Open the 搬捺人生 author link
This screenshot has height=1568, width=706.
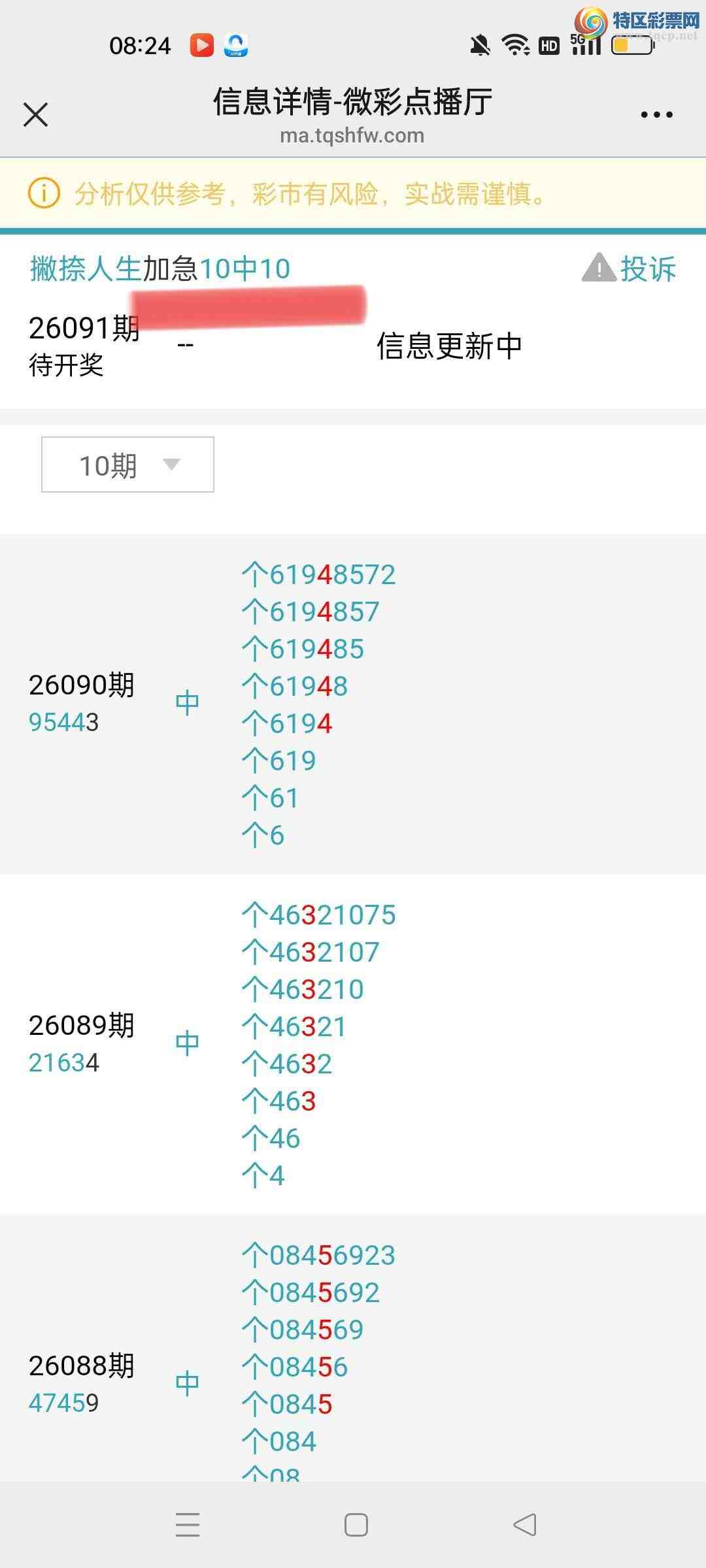pyautogui.click(x=86, y=269)
